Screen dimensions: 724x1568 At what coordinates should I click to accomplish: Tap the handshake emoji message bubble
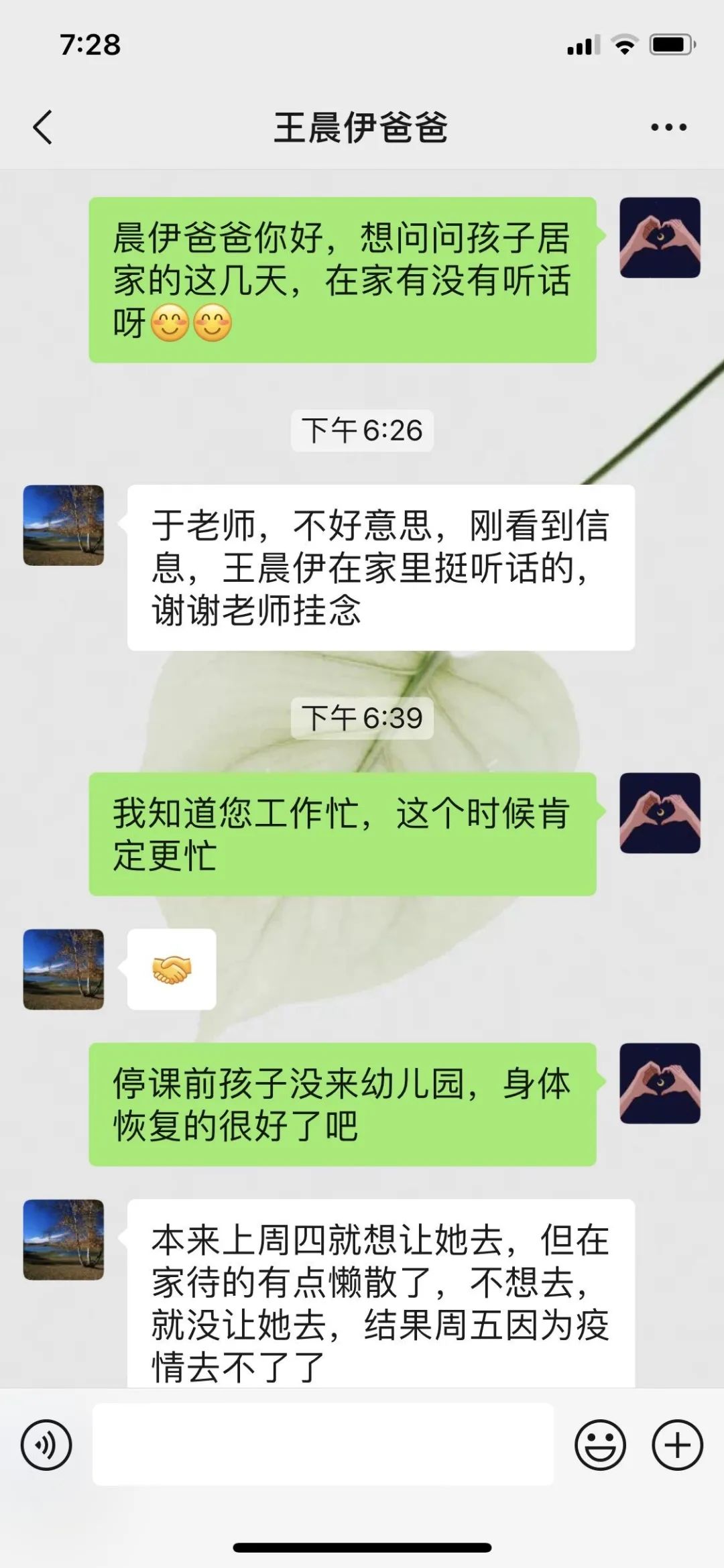coord(170,968)
